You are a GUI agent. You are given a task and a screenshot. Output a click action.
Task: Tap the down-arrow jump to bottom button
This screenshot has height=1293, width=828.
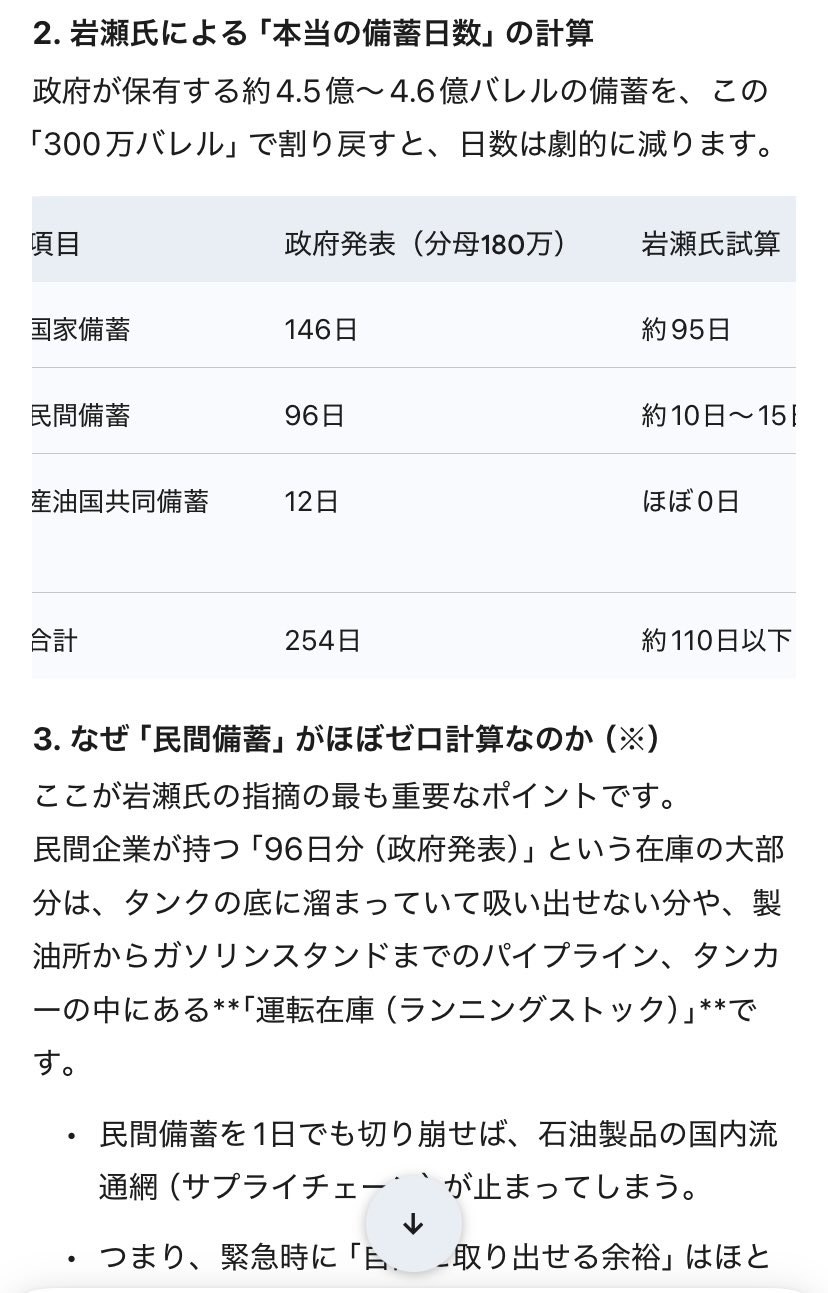(413, 1224)
